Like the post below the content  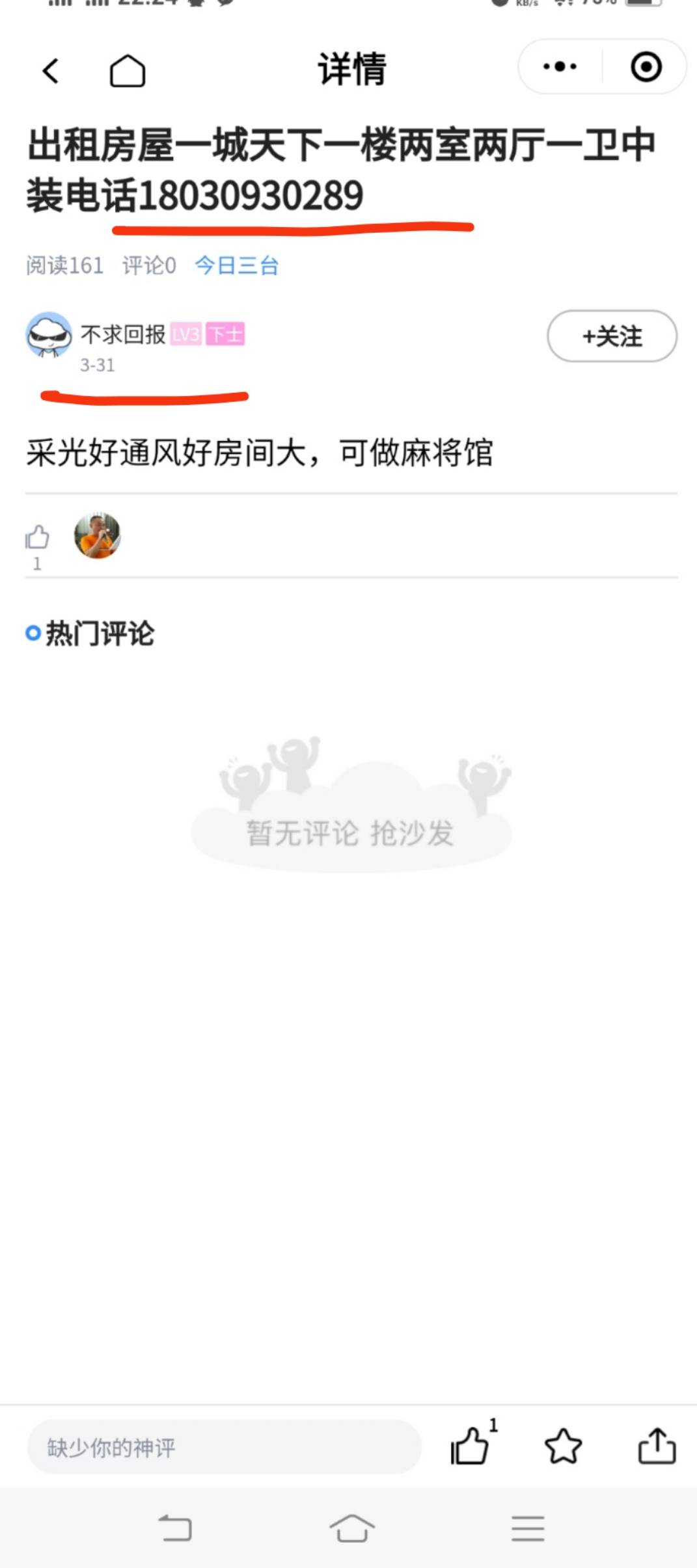pos(37,538)
